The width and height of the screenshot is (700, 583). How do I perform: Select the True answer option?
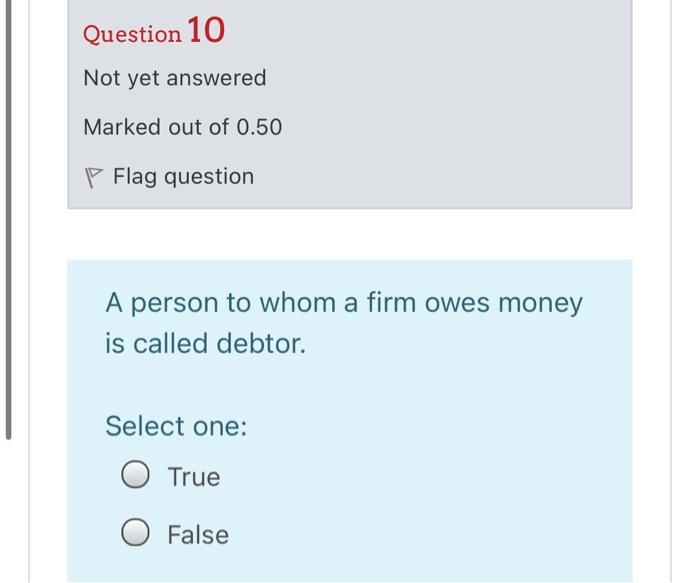[x=136, y=477]
